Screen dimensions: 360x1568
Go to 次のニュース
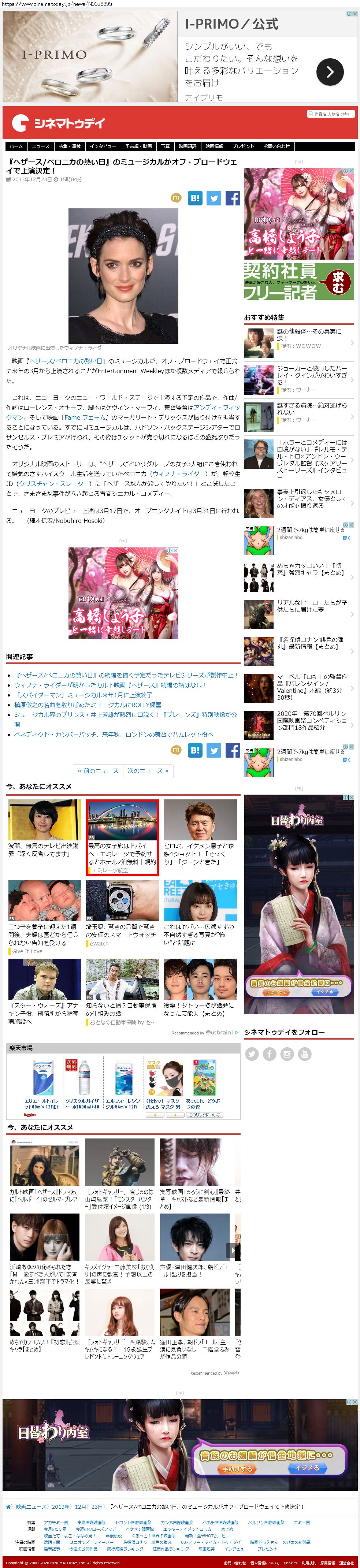pos(148,770)
